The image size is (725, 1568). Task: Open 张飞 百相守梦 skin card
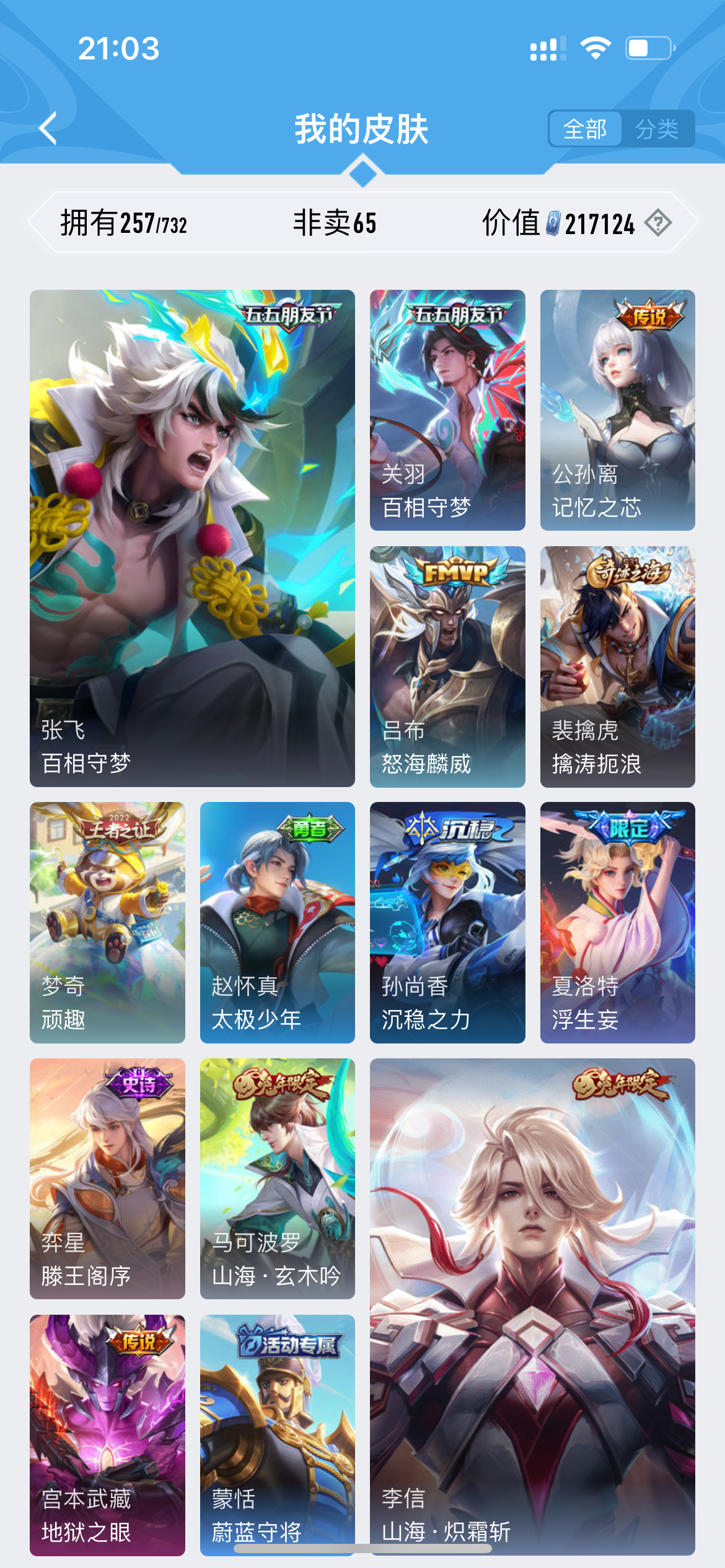pyautogui.click(x=192, y=538)
